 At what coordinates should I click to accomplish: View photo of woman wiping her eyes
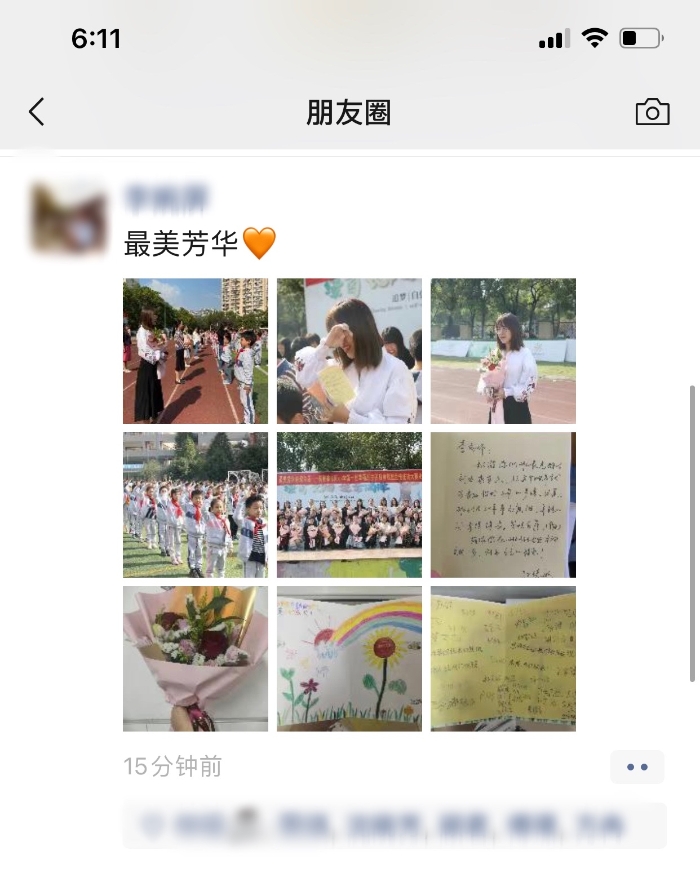[349, 351]
